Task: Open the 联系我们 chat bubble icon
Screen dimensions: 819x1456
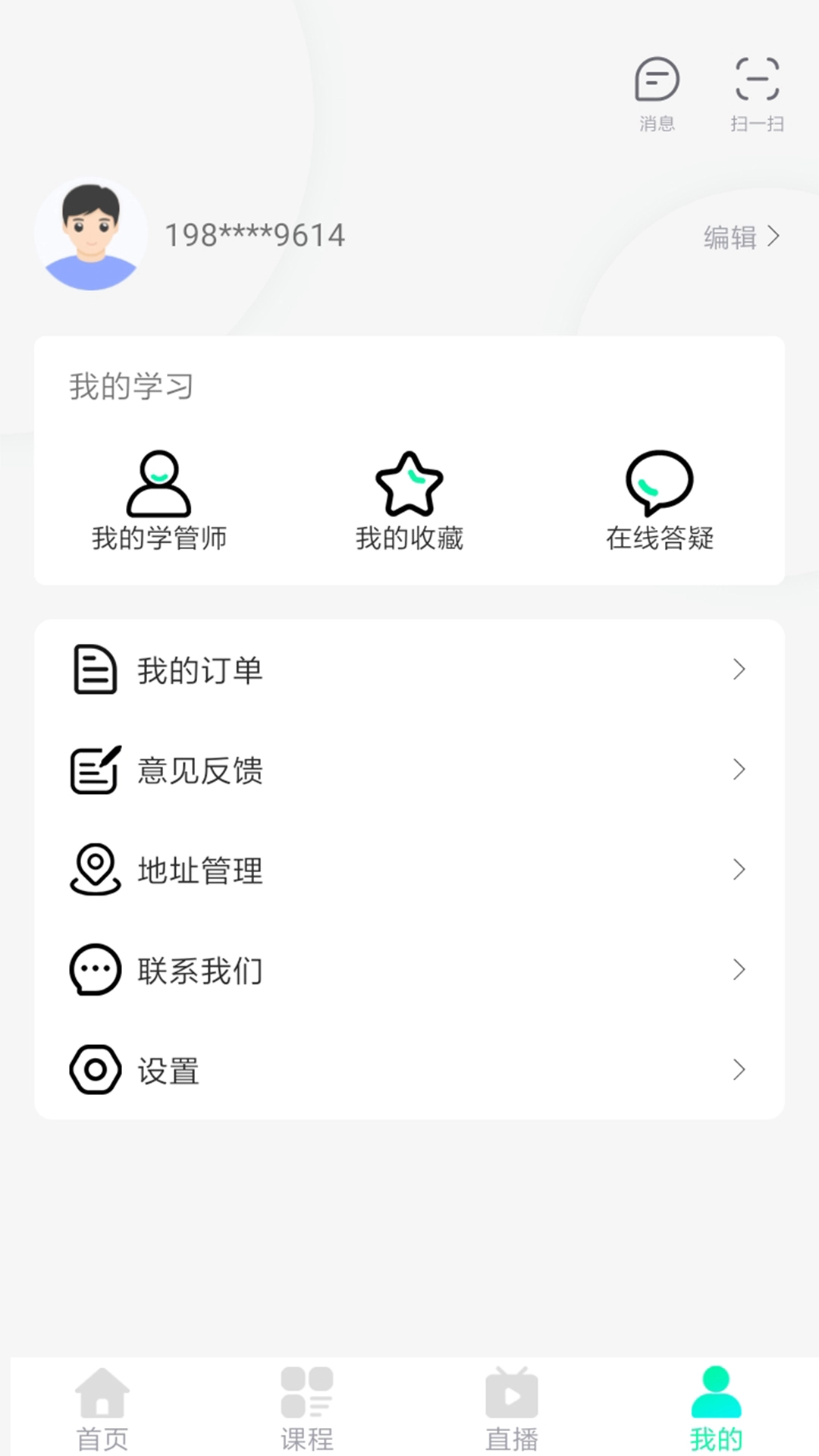Action: click(x=94, y=970)
